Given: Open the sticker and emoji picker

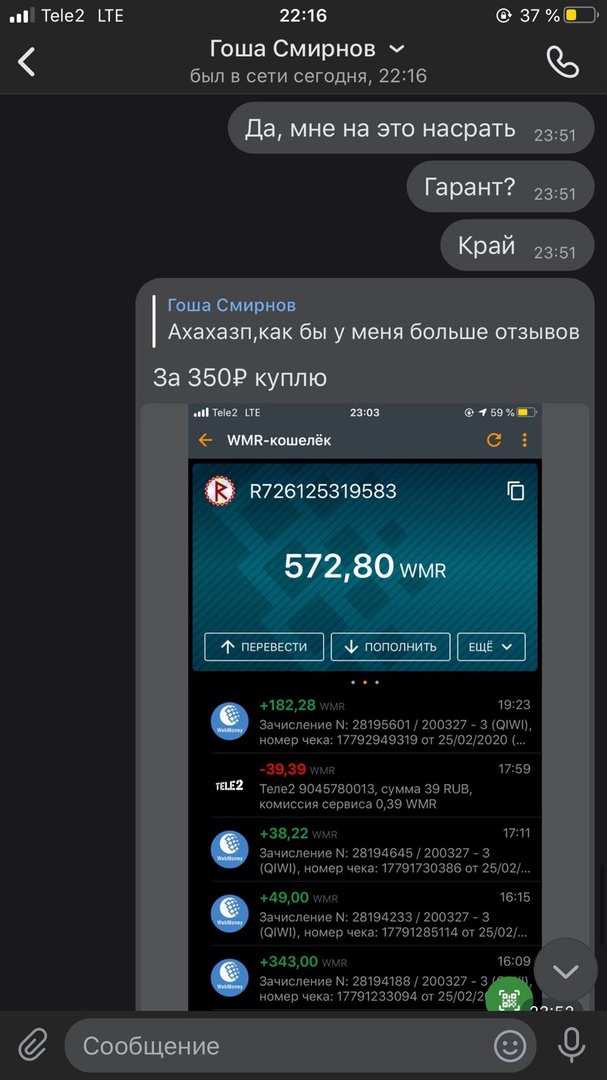Looking at the screenshot, I should tap(510, 1046).
